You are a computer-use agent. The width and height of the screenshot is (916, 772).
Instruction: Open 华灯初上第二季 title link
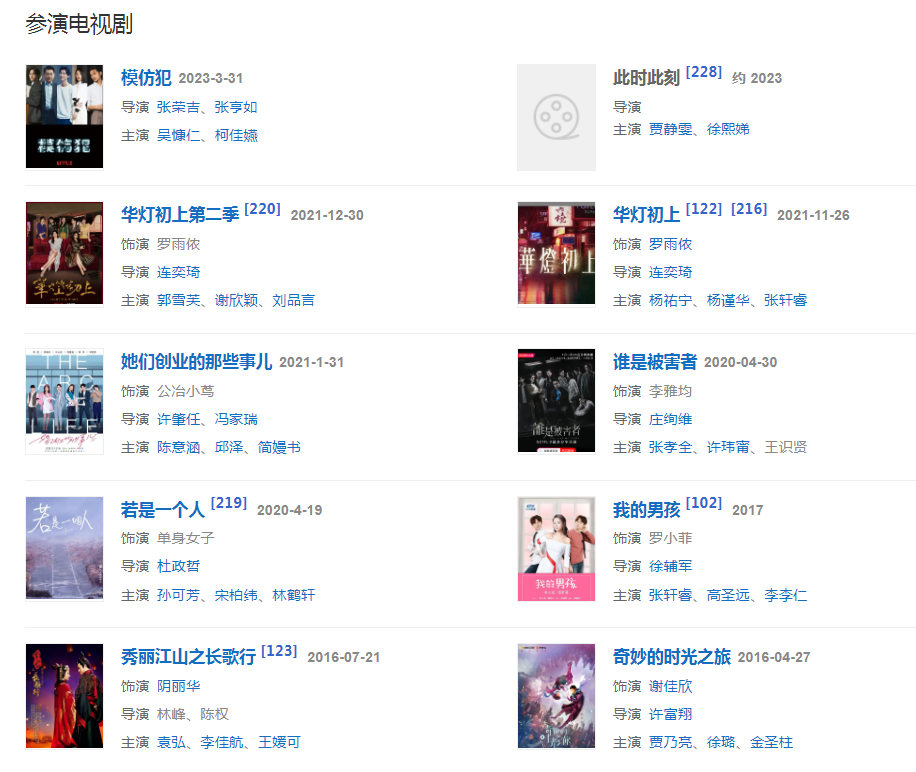[x=180, y=215]
